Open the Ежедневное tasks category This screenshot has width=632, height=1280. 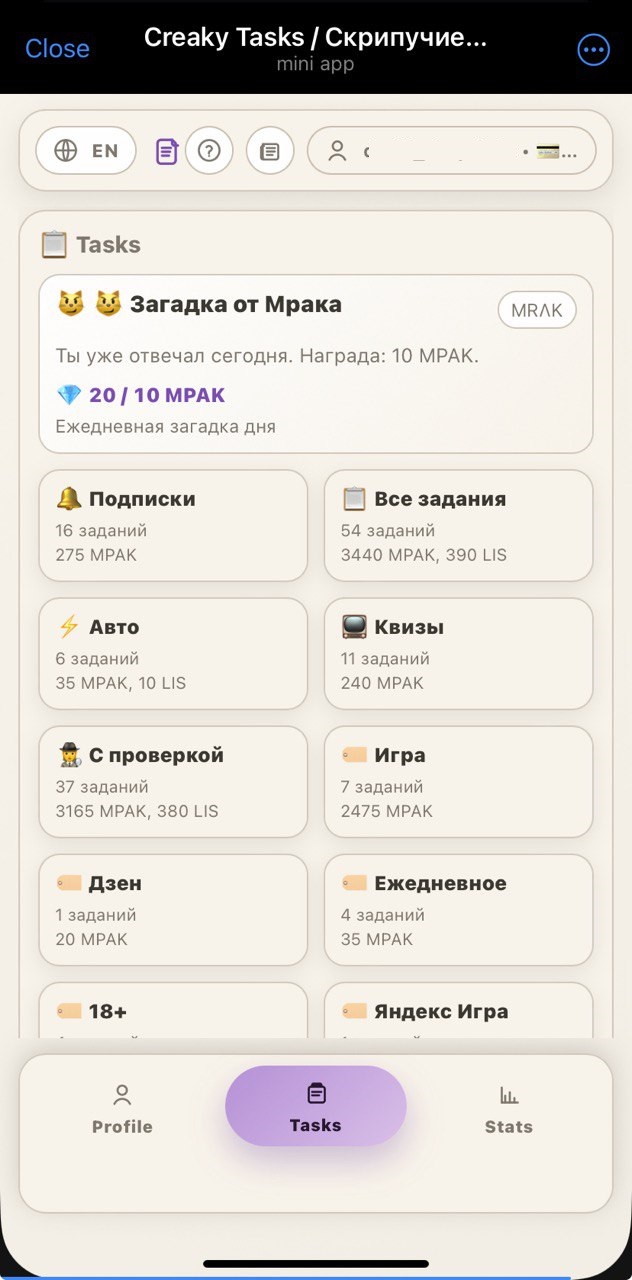[x=458, y=909]
